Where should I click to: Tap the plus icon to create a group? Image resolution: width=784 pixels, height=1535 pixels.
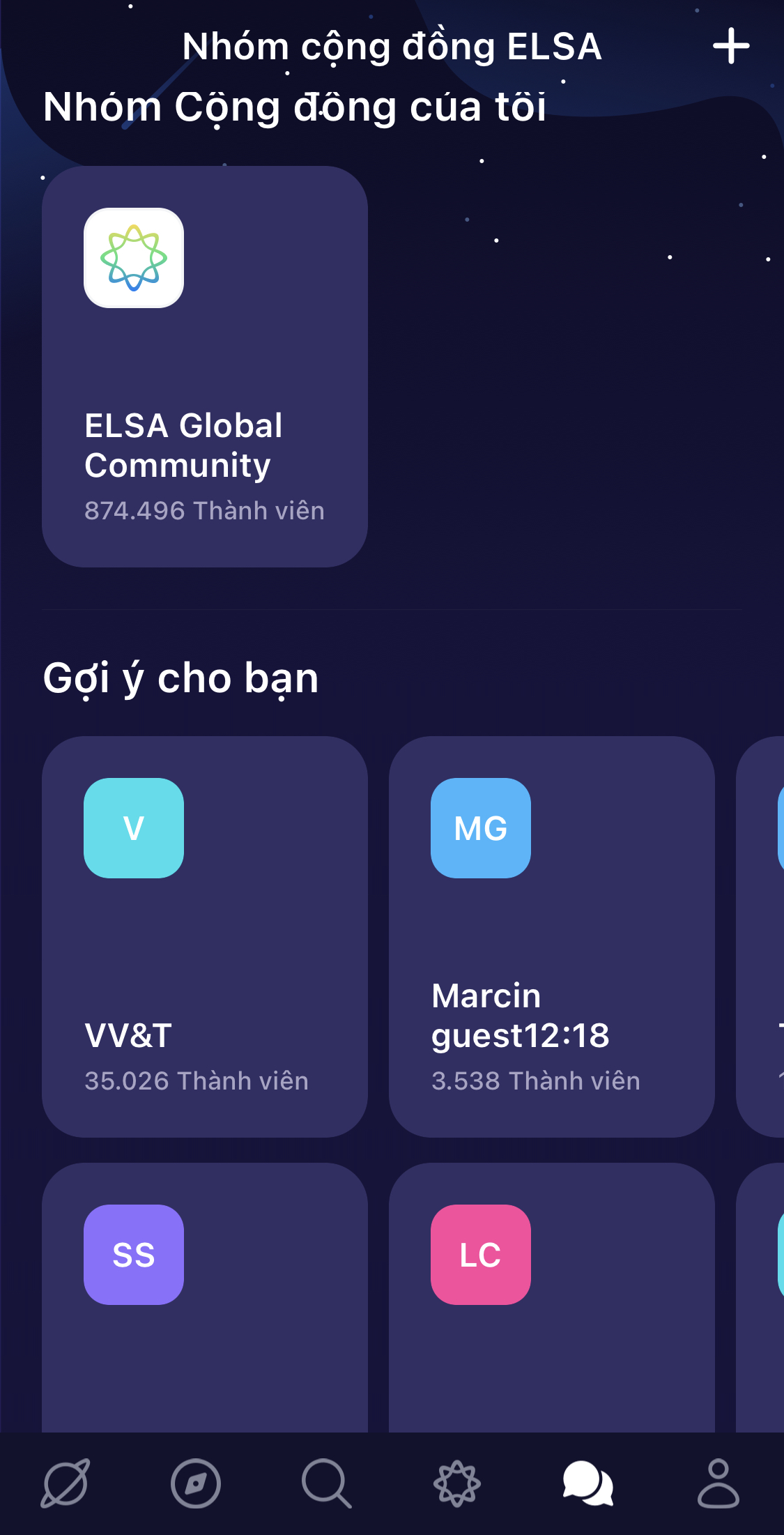point(730,47)
